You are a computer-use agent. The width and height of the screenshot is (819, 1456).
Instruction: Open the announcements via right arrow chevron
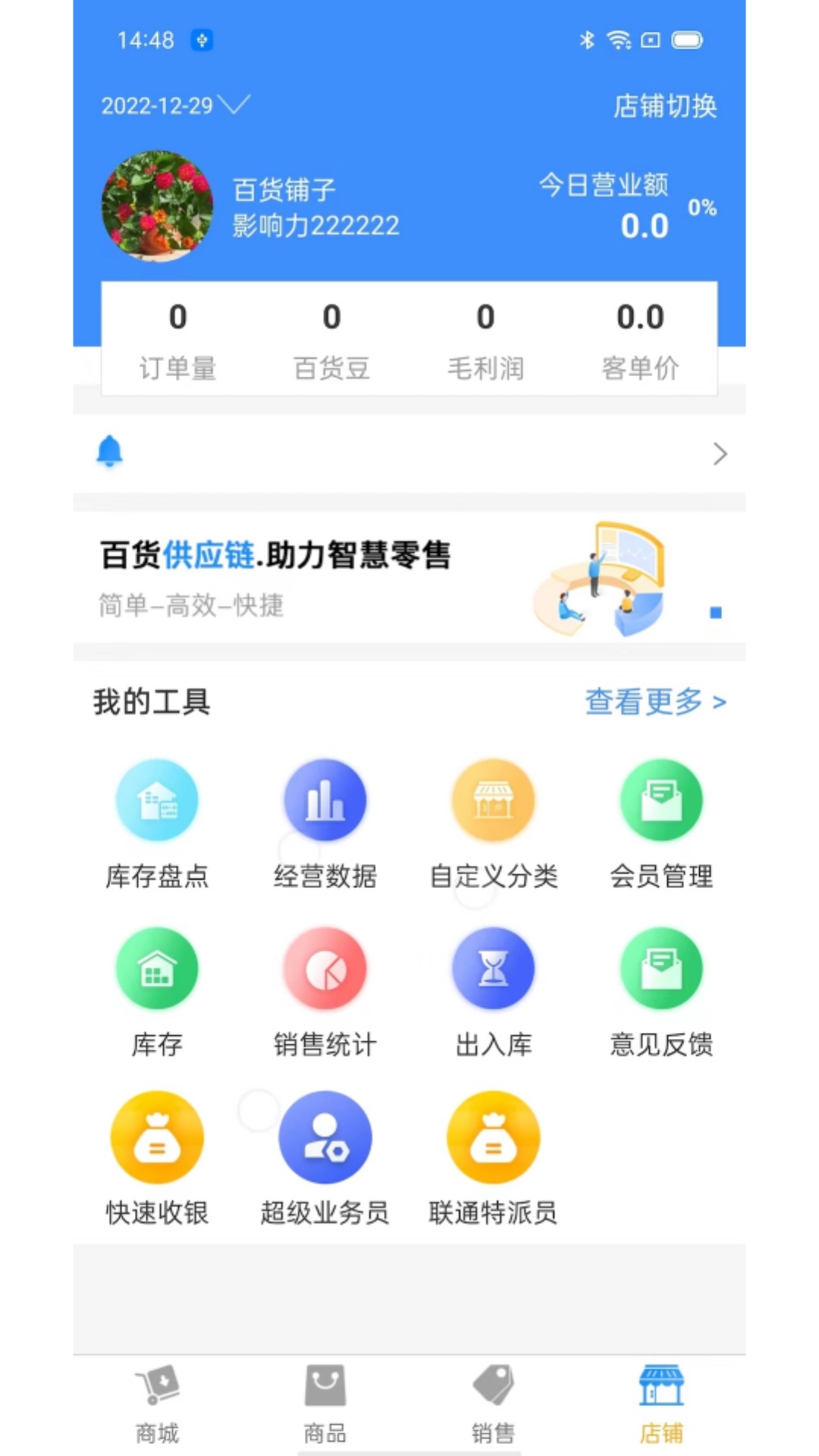coord(719,453)
